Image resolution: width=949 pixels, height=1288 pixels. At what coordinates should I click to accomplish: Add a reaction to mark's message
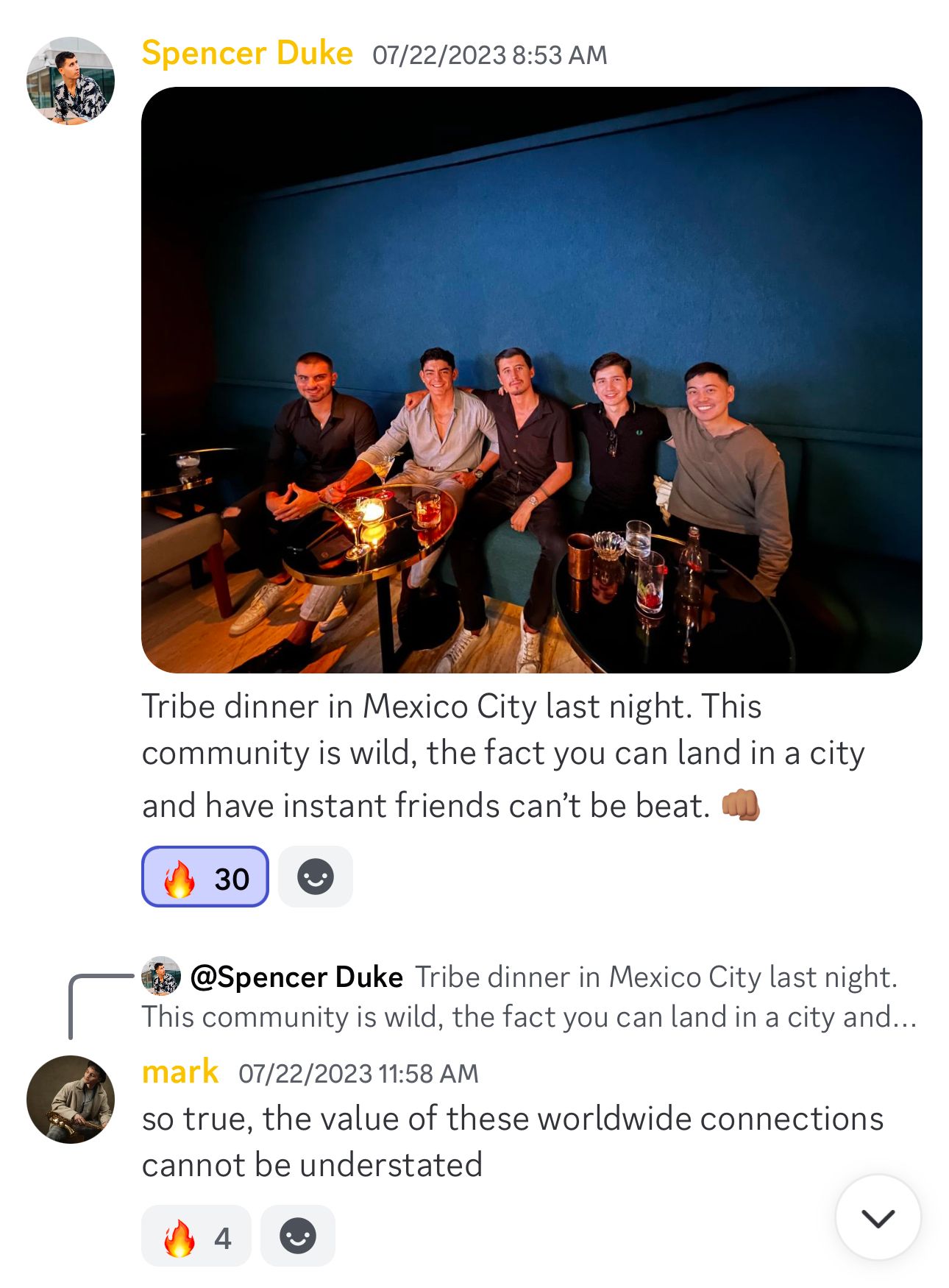[298, 1236]
